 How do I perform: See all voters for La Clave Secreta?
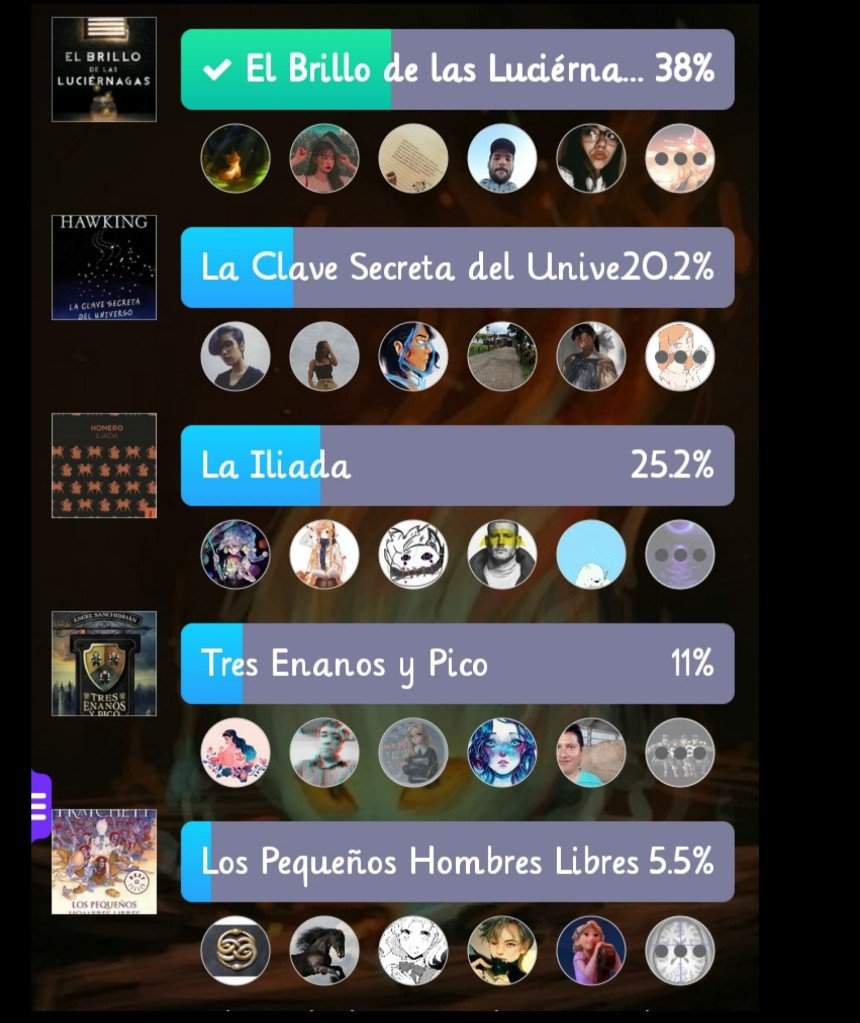click(680, 356)
